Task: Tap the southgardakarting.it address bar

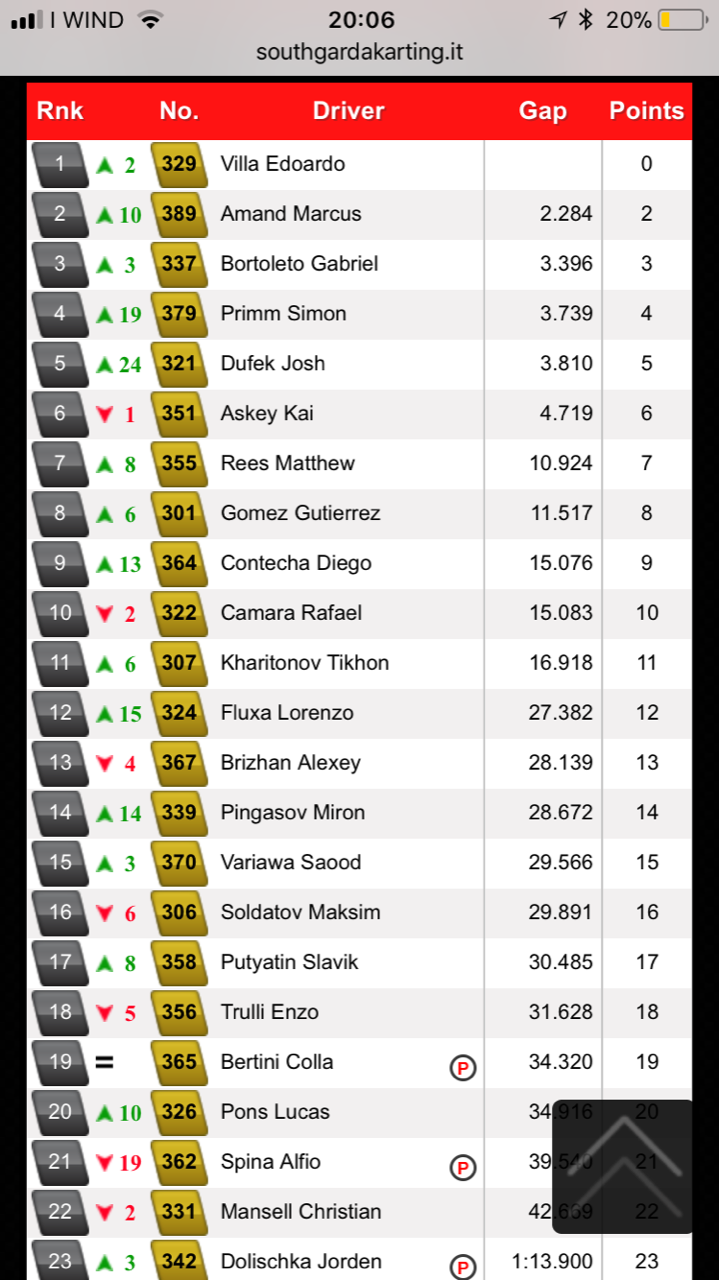Action: 359,52
